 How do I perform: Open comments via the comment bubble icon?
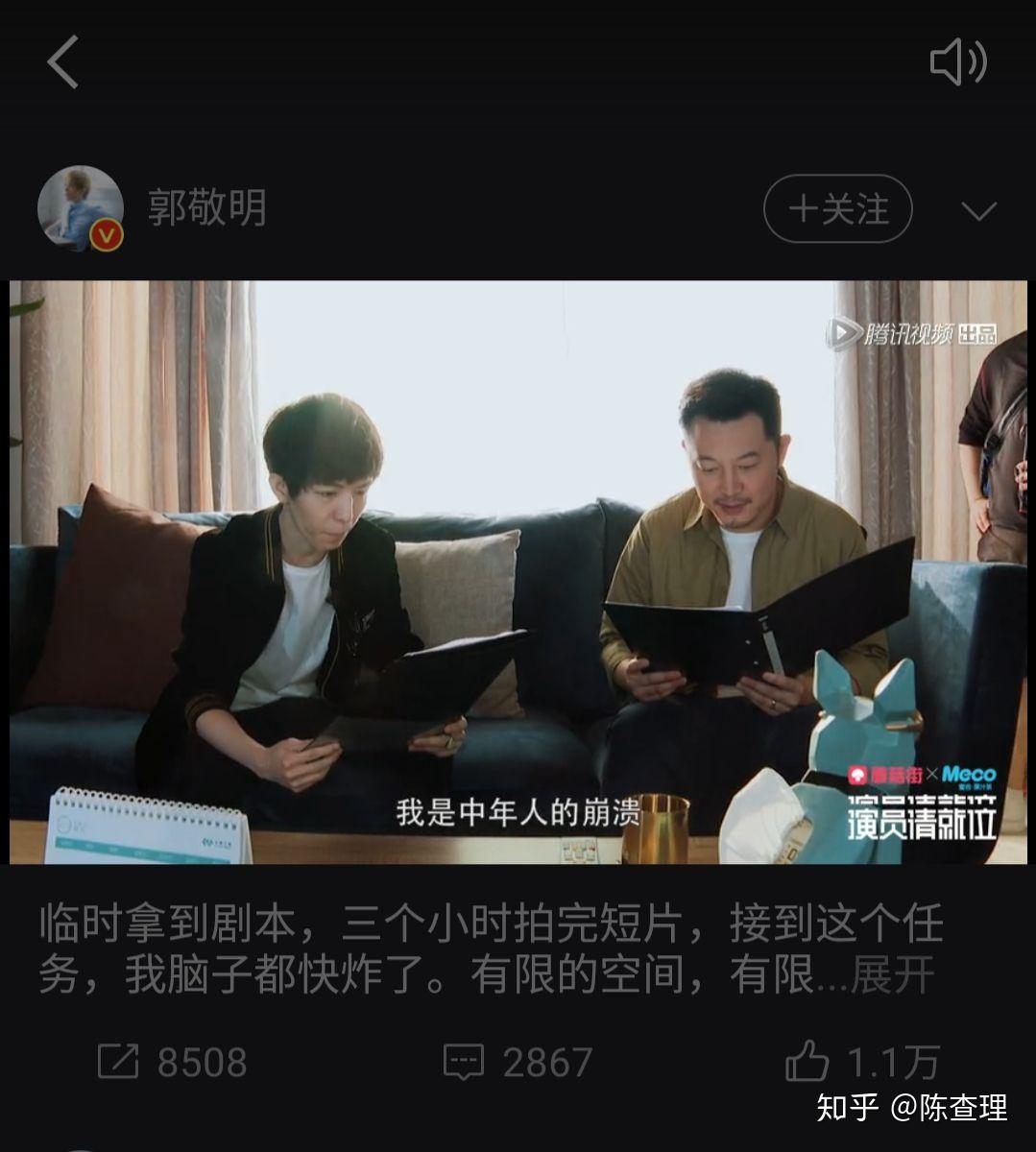(x=465, y=1061)
